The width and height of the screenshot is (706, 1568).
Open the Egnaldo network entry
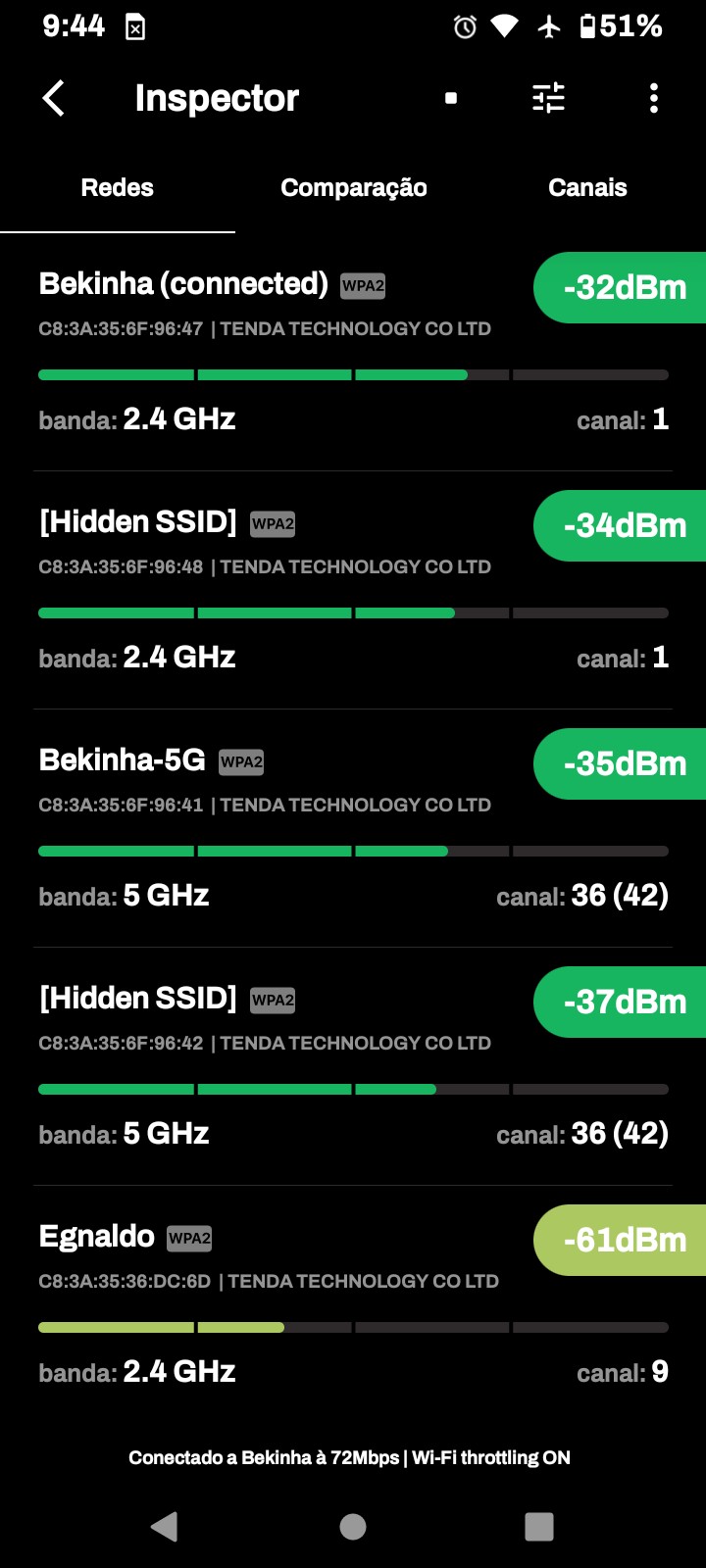click(x=294, y=1305)
